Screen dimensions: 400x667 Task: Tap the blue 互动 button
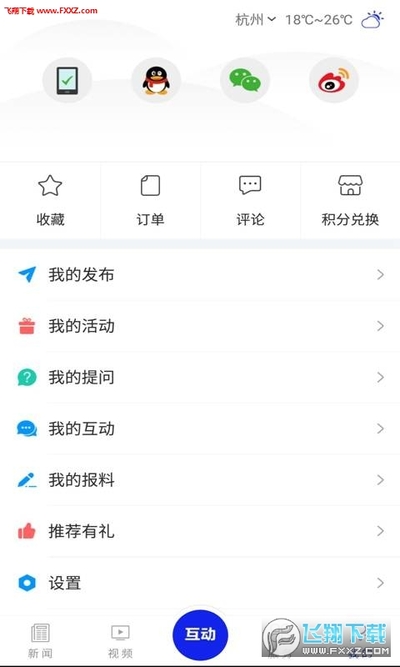coord(200,635)
